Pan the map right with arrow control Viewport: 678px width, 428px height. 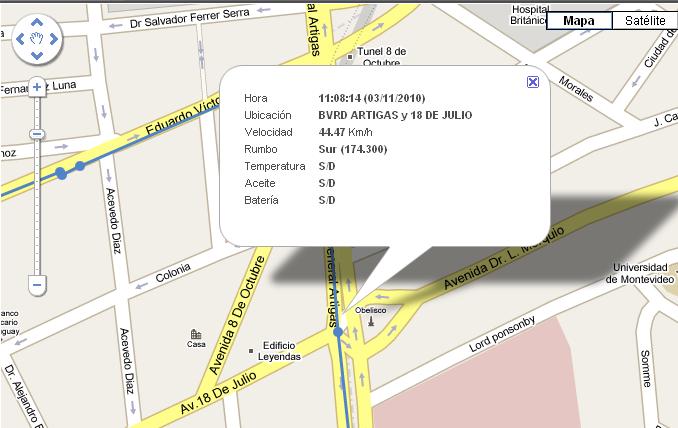(54, 41)
